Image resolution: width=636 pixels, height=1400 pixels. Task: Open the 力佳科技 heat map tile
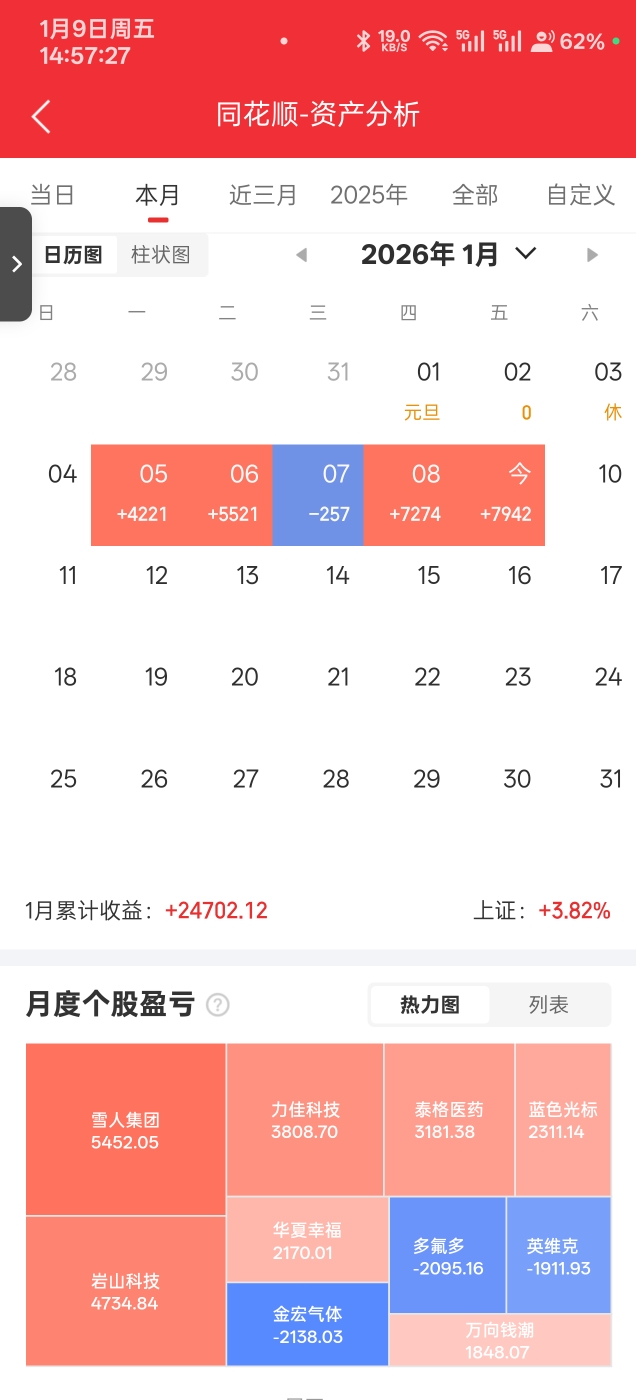(305, 1120)
